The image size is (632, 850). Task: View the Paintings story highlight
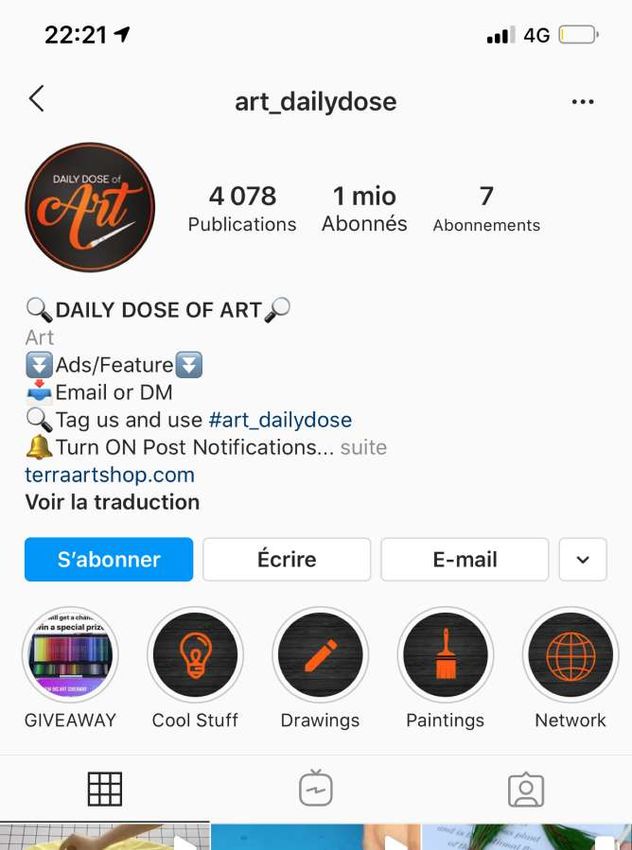445,656
